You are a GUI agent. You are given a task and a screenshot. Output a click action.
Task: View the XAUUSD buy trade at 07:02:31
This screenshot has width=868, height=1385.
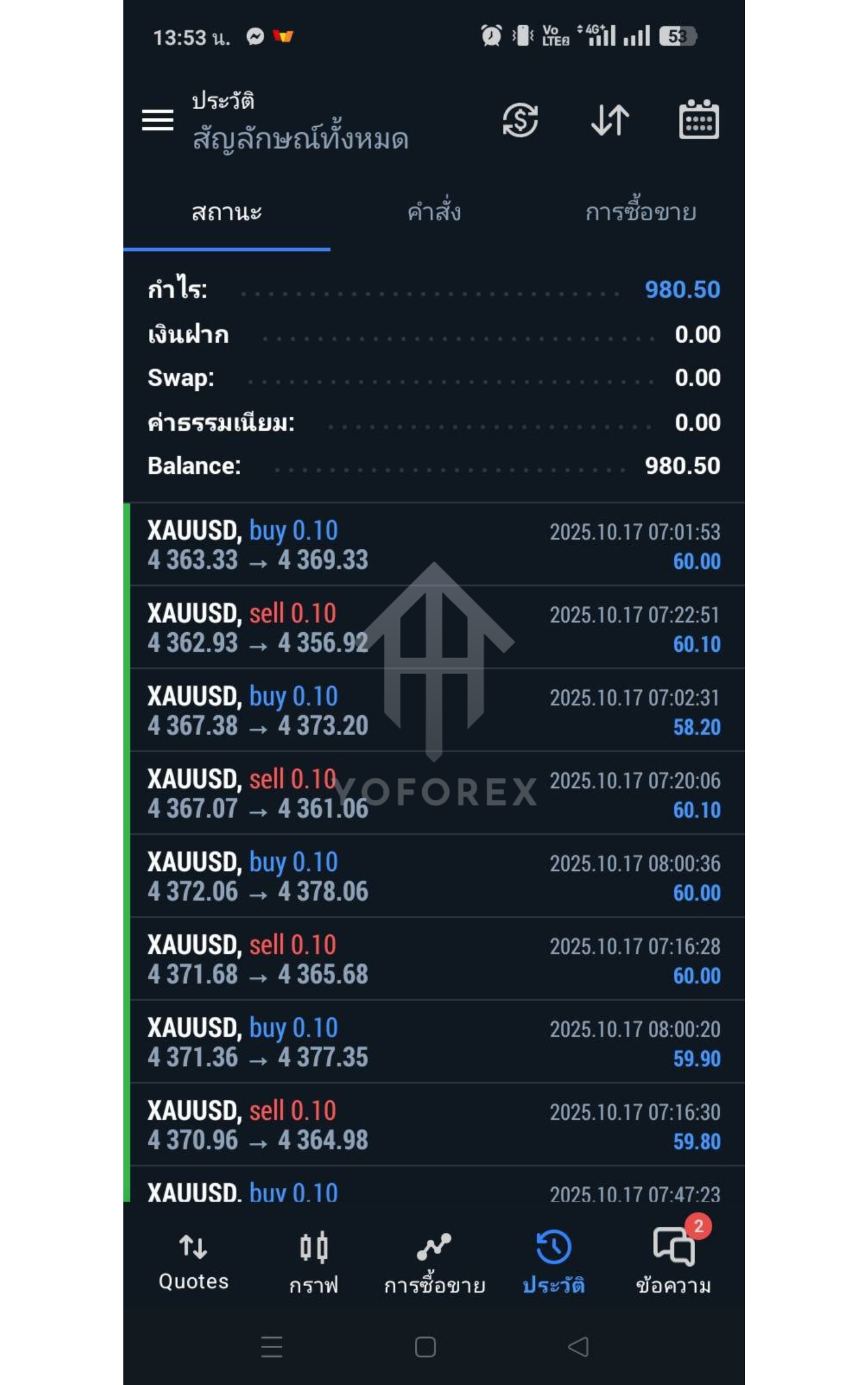click(434, 711)
